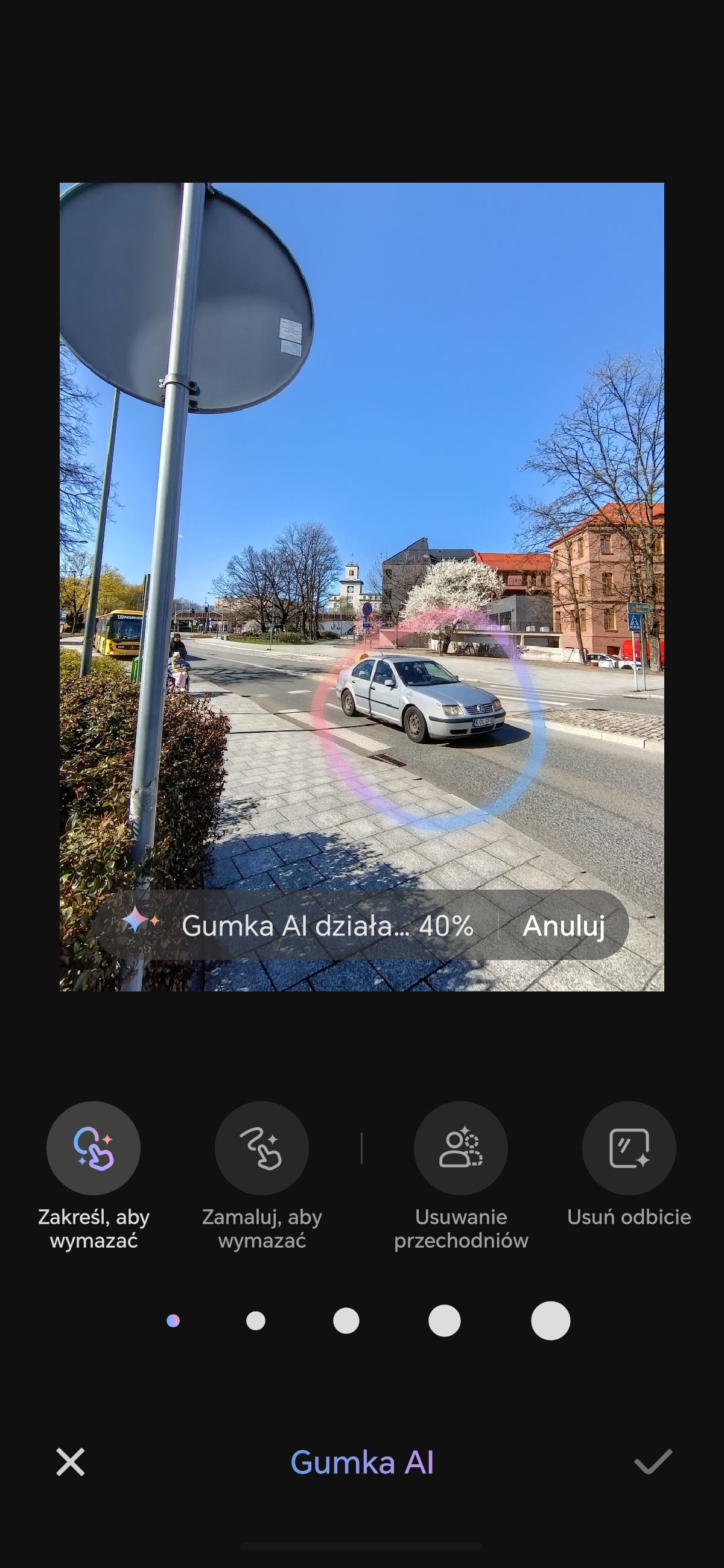Select 'Usuń odbicie' tool
The width and height of the screenshot is (724, 1568).
(629, 1148)
